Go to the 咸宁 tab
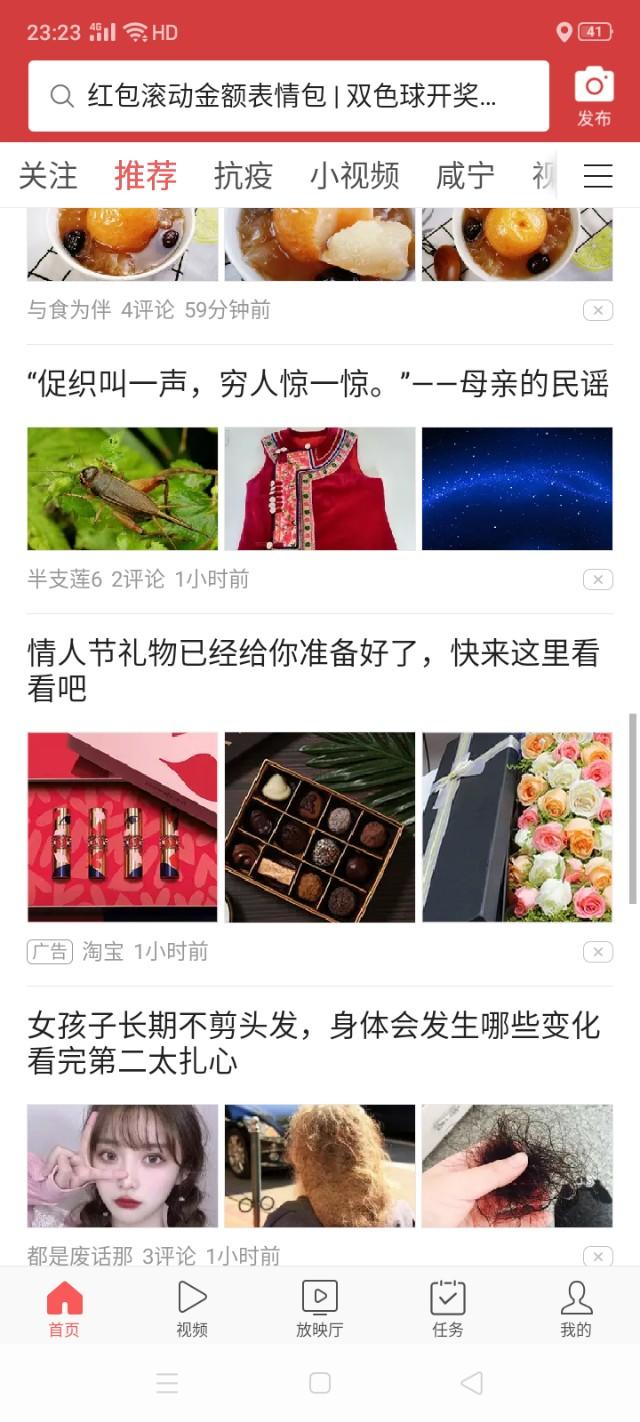Screen dimensions: 640x1422 pyautogui.click(x=465, y=176)
